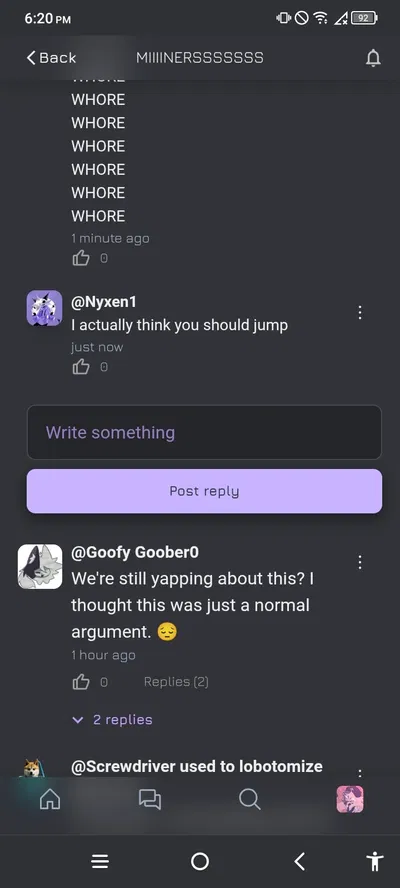Open the system recent apps menu
The width and height of the screenshot is (400, 888).
tap(100, 861)
